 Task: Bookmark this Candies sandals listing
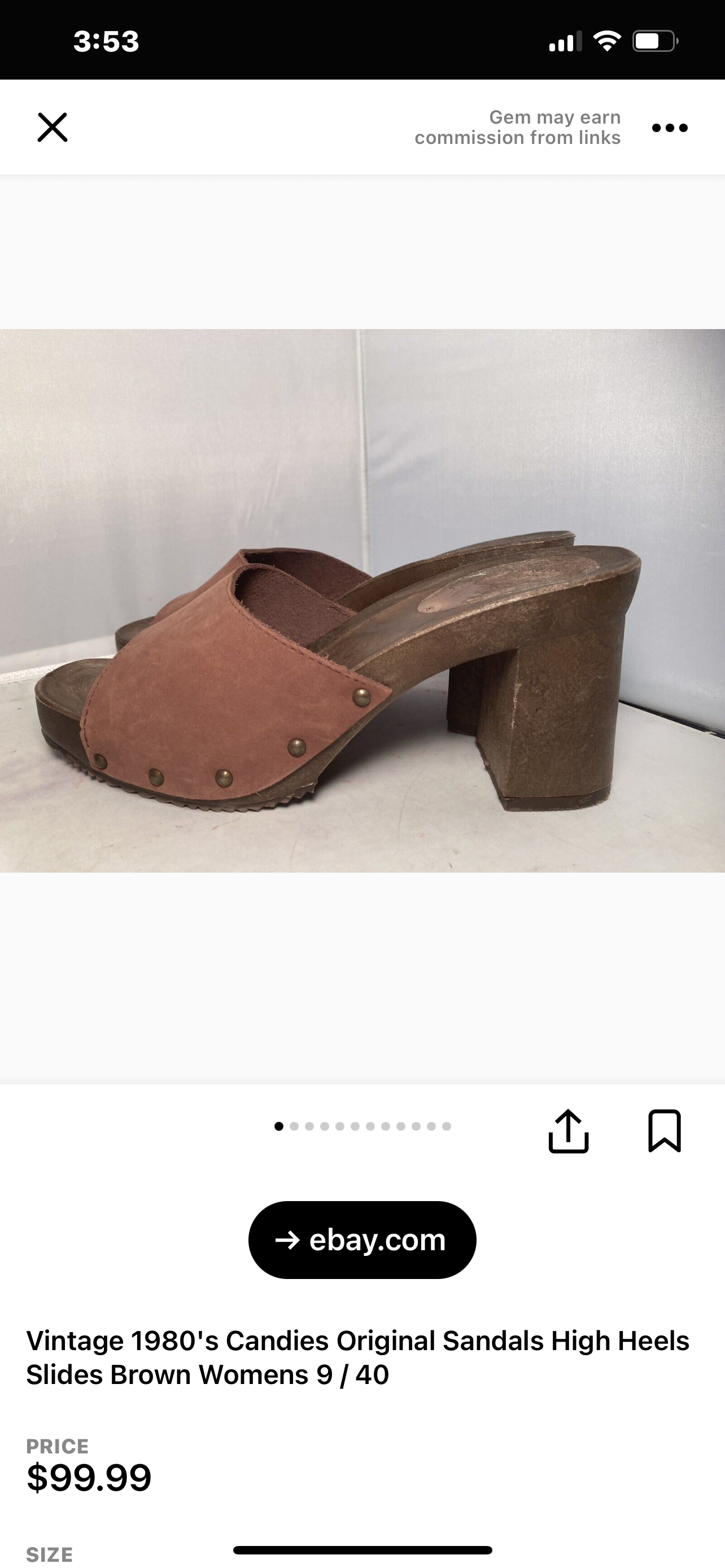pyautogui.click(x=664, y=1131)
